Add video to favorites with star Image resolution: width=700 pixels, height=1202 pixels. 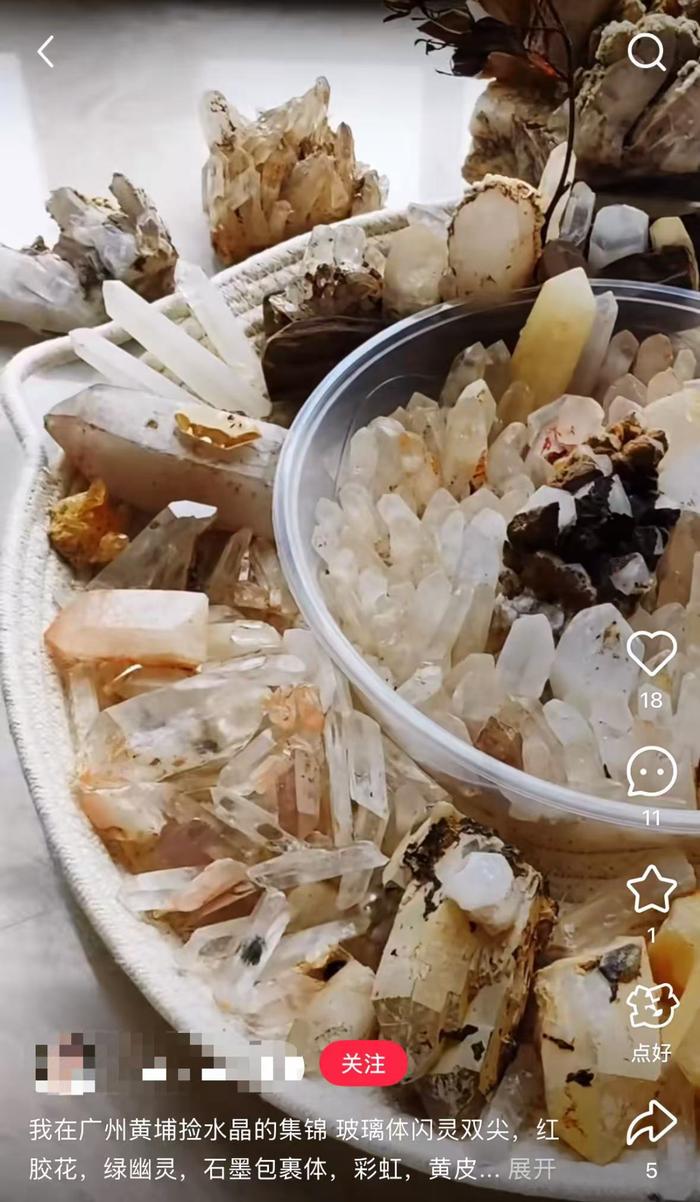coord(651,889)
